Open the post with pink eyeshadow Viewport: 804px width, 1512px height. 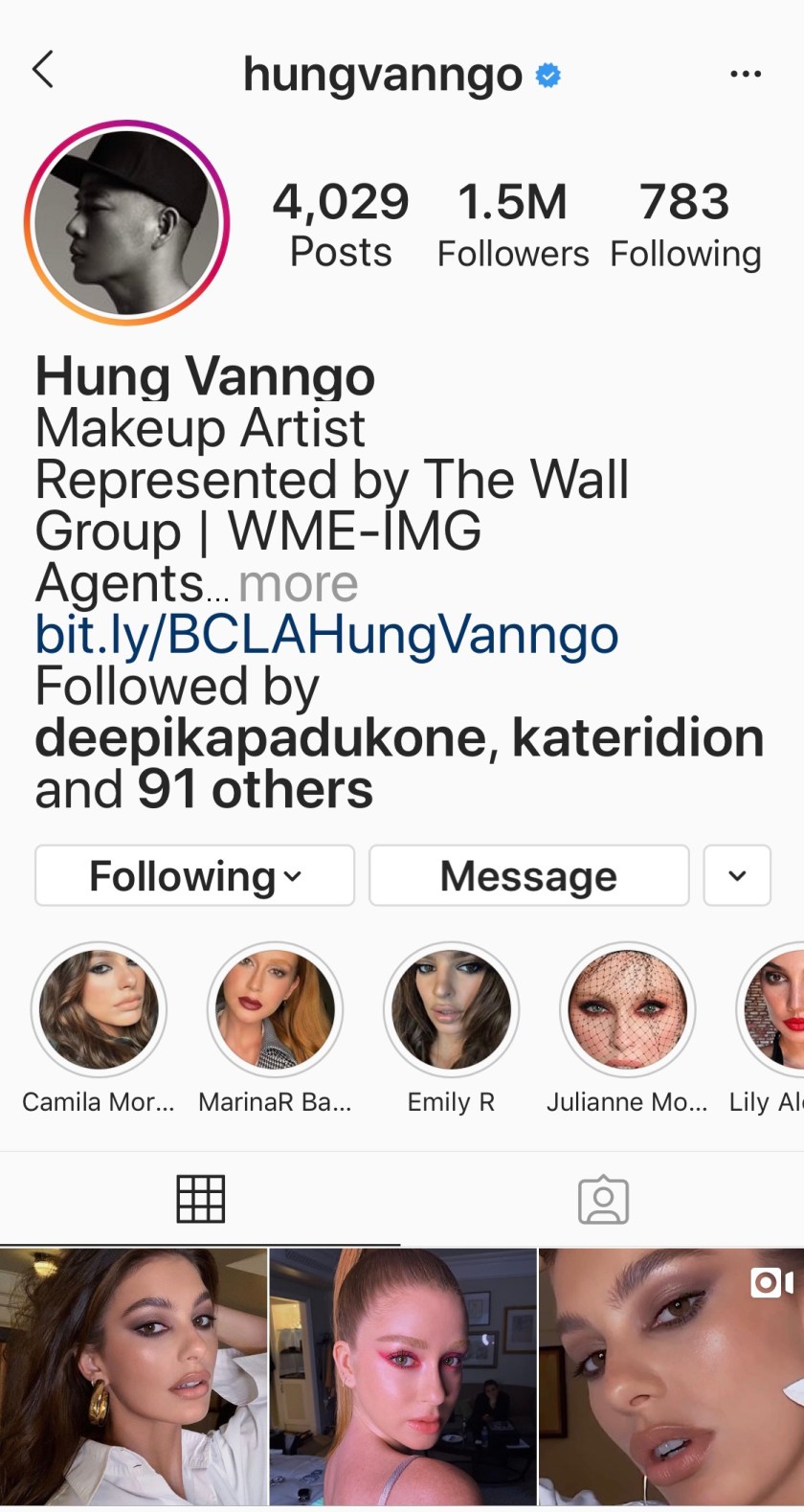(403, 1377)
